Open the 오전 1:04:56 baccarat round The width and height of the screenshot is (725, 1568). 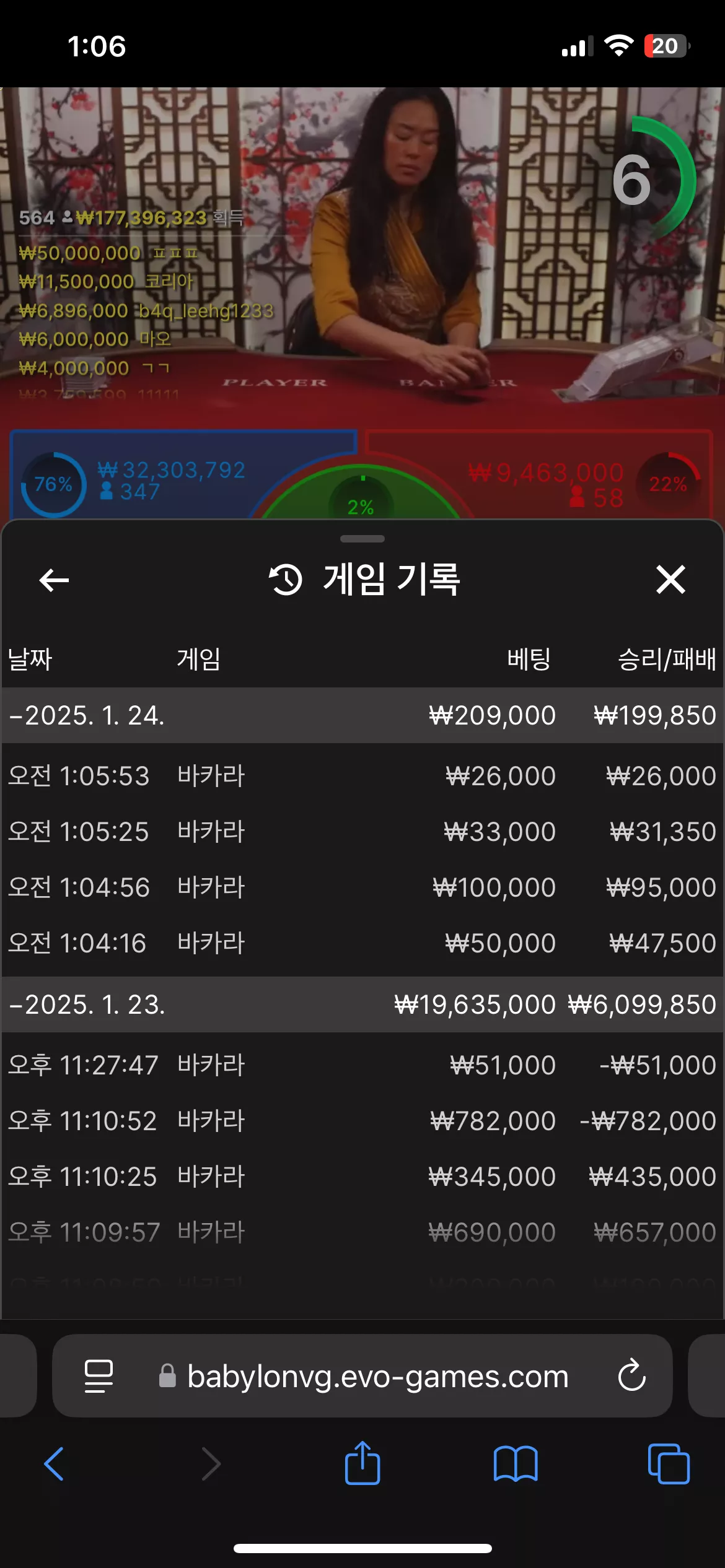pos(362,887)
